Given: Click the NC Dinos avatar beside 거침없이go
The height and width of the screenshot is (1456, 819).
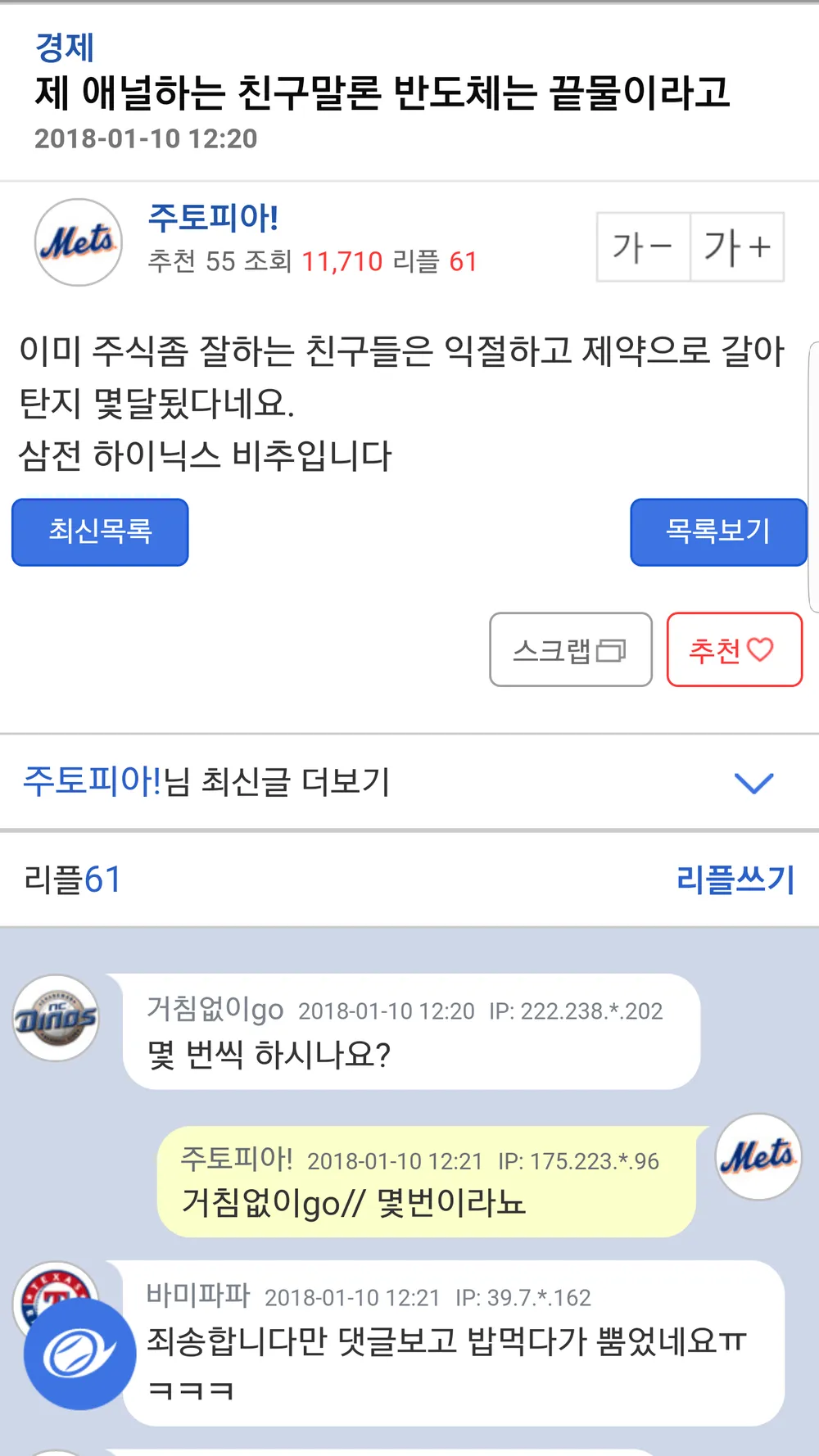Looking at the screenshot, I should coord(54,1018).
